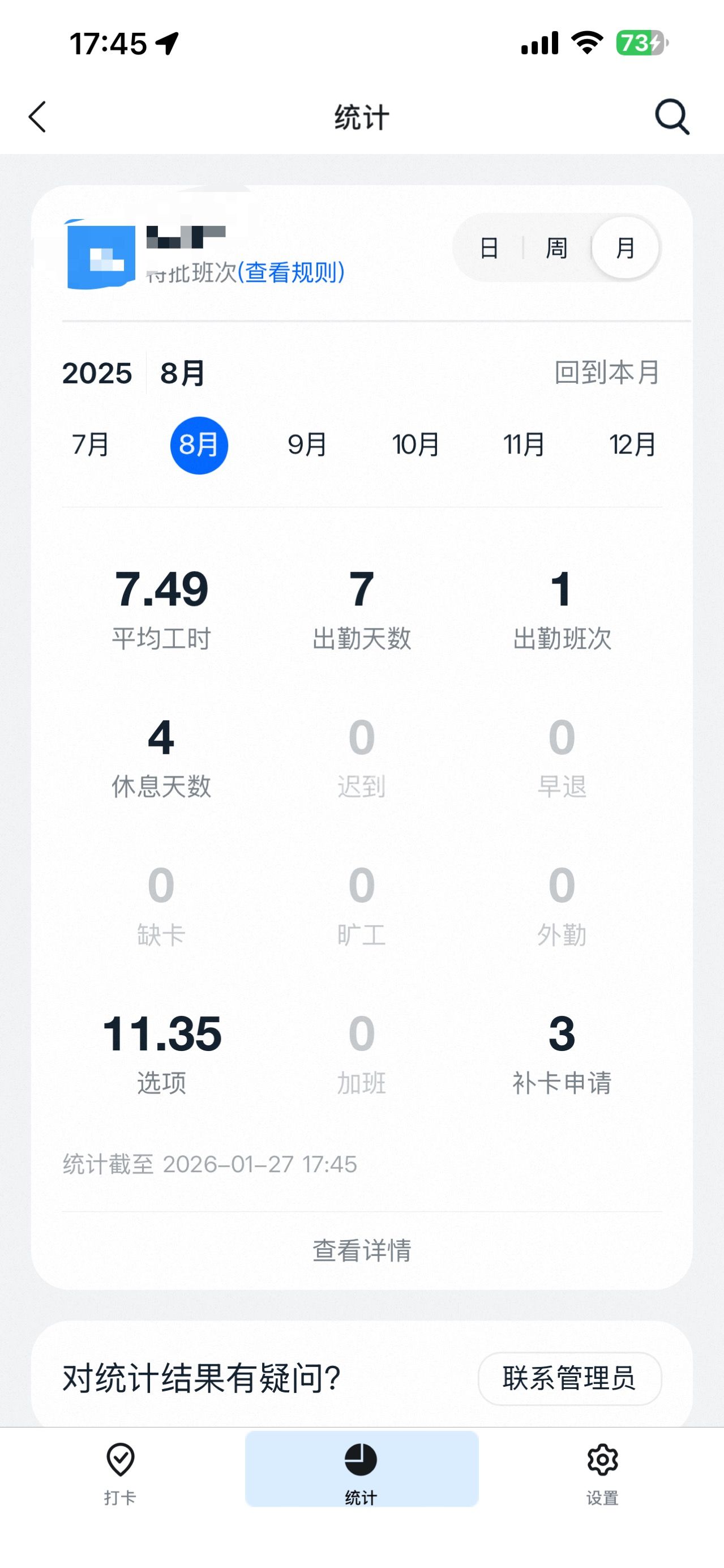
Task: Open the search magnifier icon
Action: coord(672,117)
